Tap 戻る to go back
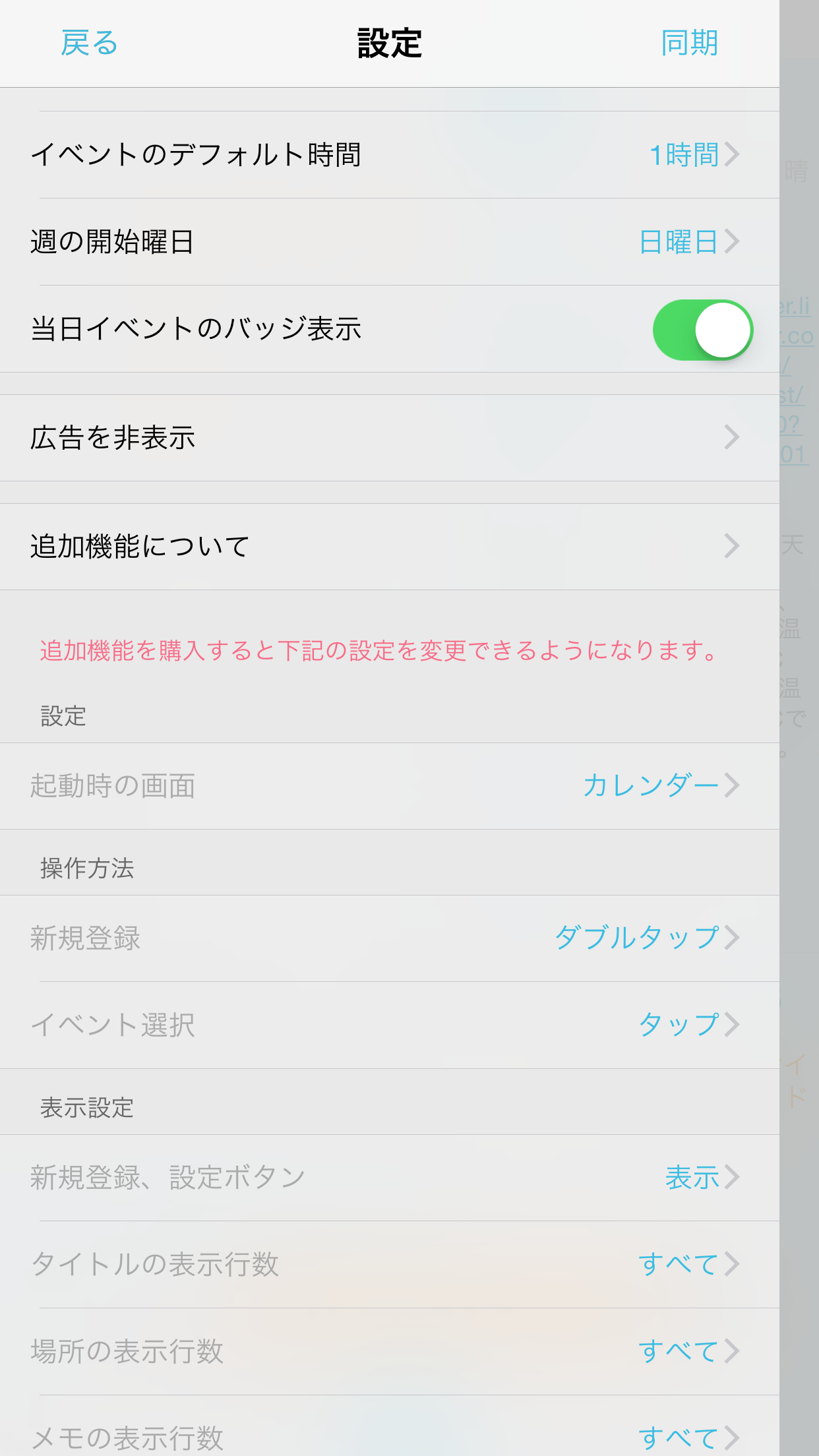The width and height of the screenshot is (819, 1456). [89, 44]
